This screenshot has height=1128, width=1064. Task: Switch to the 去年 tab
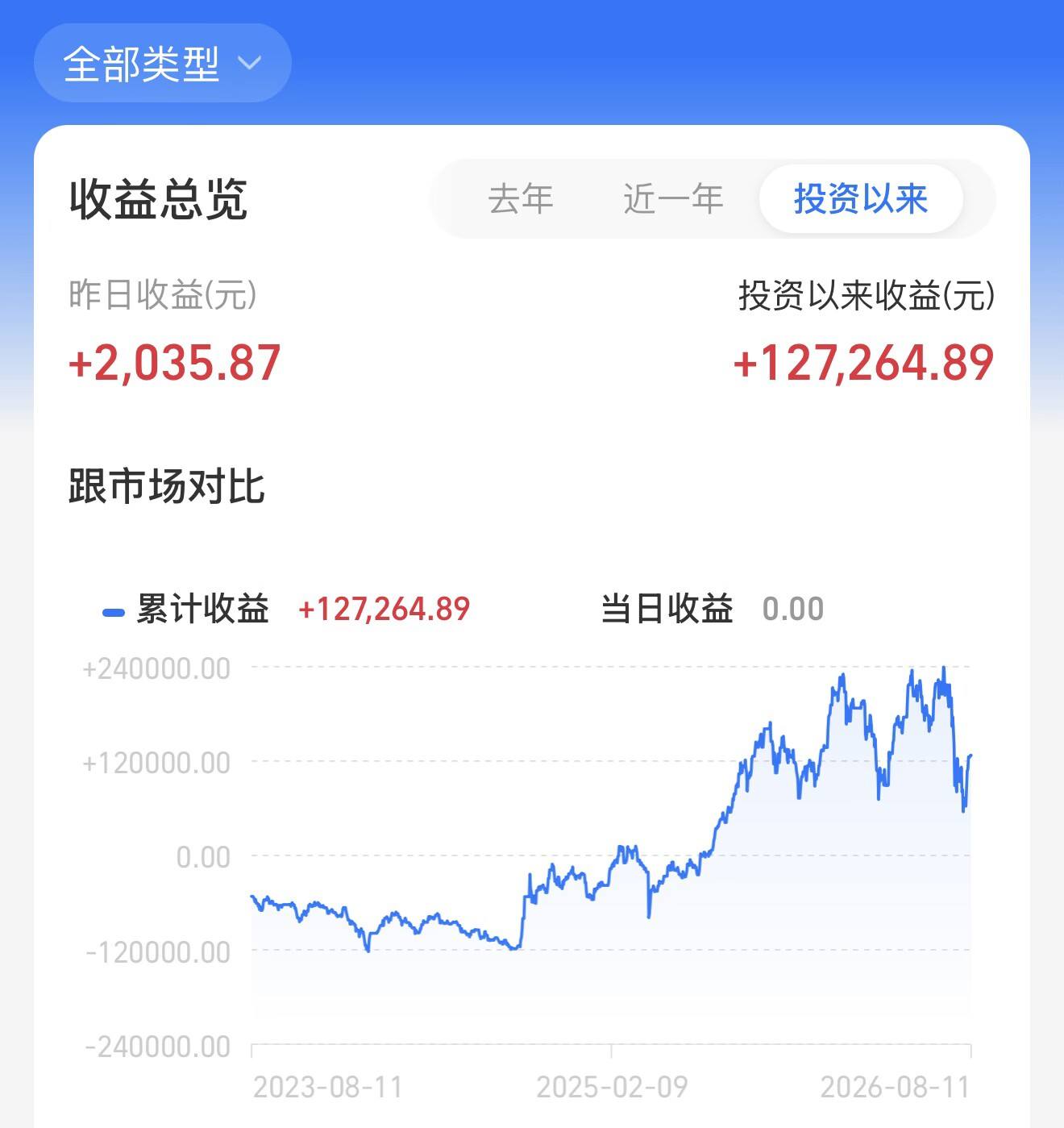(x=521, y=199)
